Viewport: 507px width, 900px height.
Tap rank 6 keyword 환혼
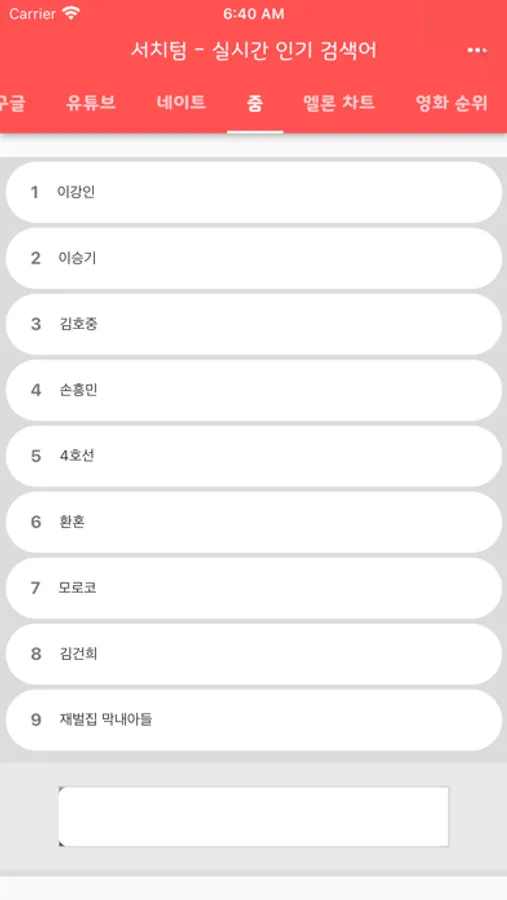pos(254,522)
